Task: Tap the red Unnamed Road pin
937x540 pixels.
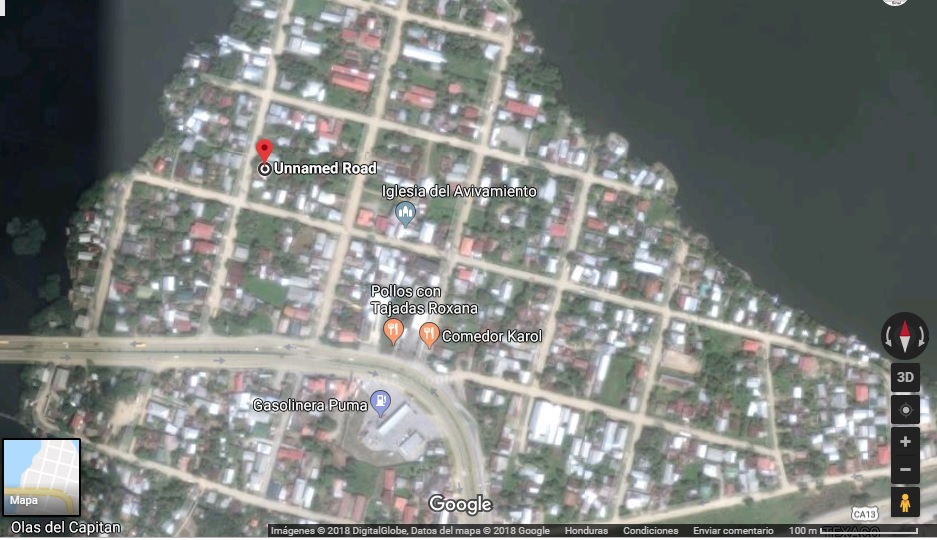Action: (264, 152)
